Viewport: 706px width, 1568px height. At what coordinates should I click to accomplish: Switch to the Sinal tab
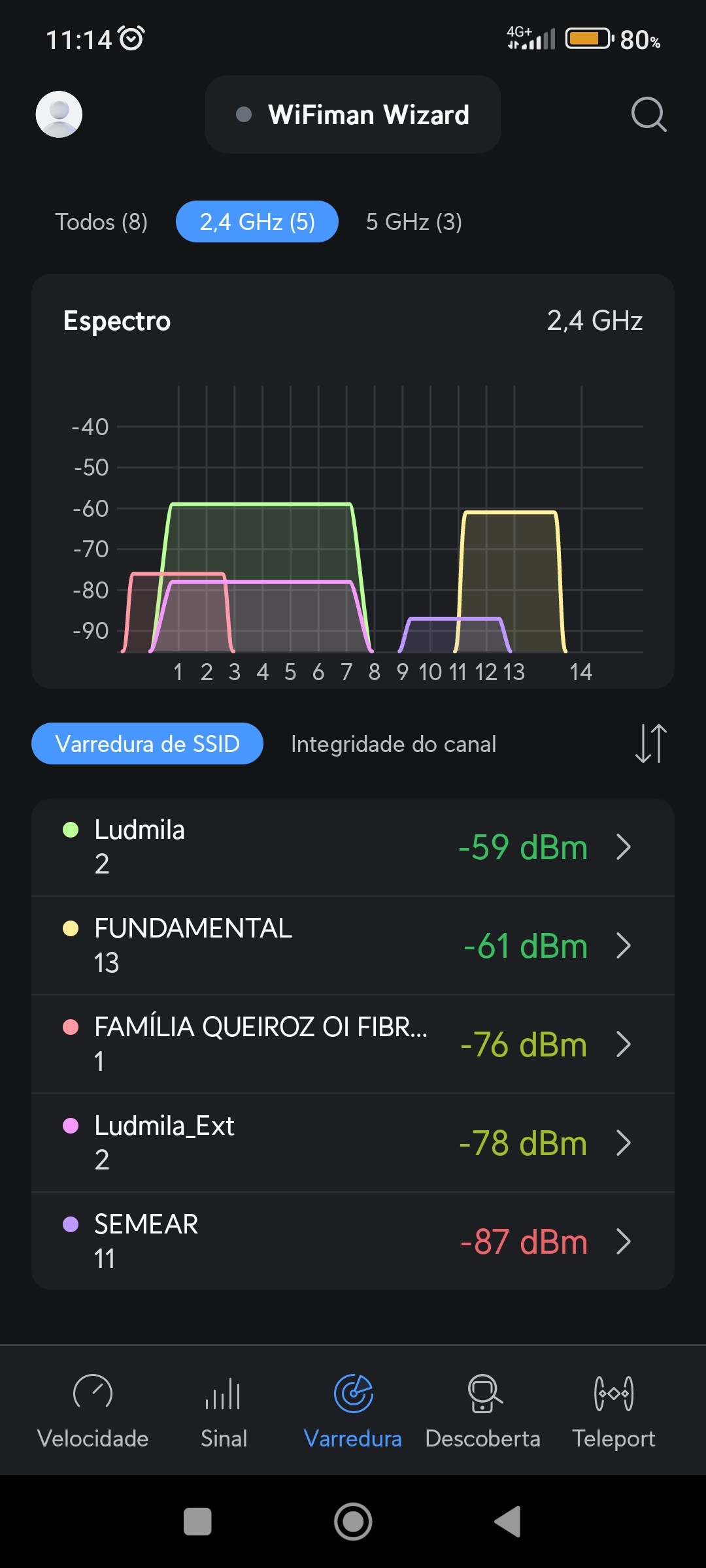[224, 1410]
